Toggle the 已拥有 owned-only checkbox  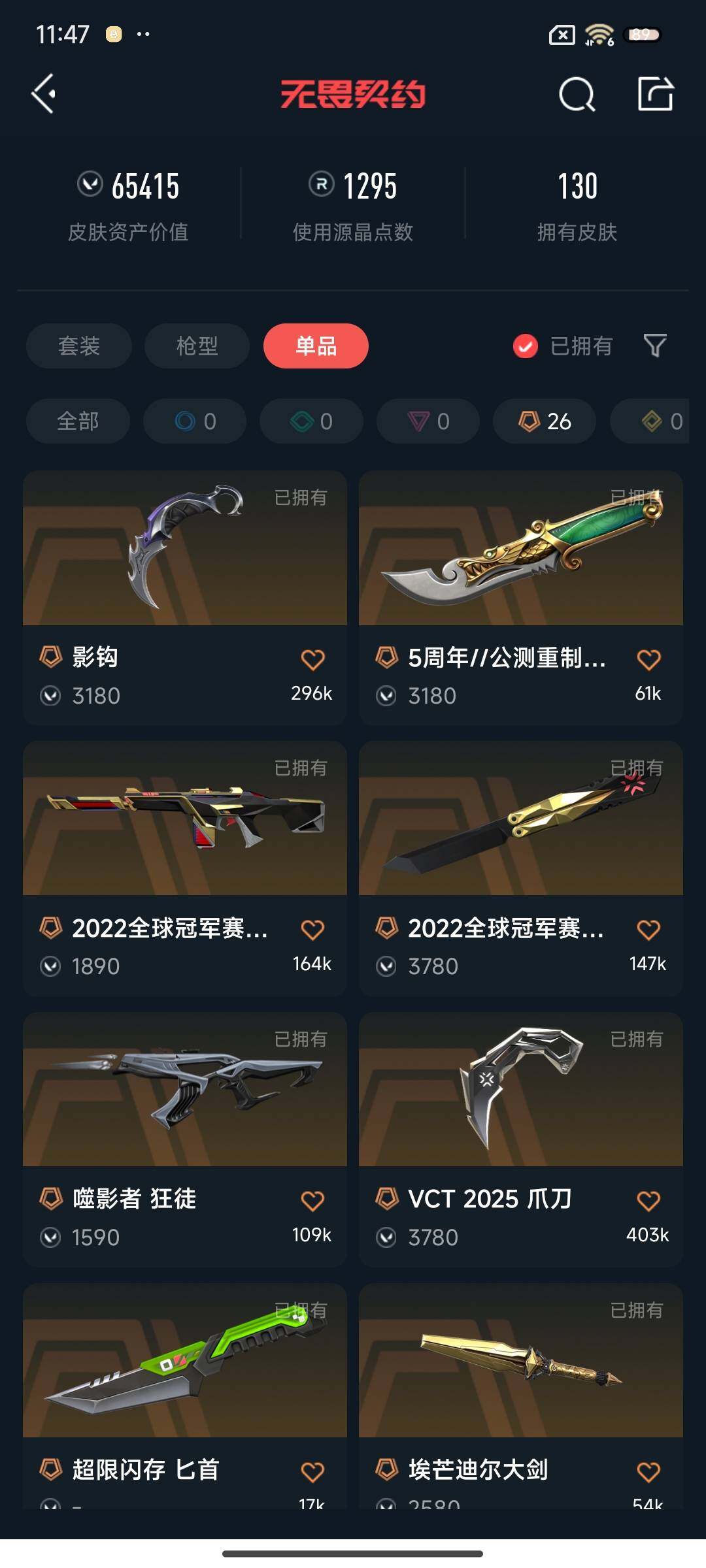point(526,346)
